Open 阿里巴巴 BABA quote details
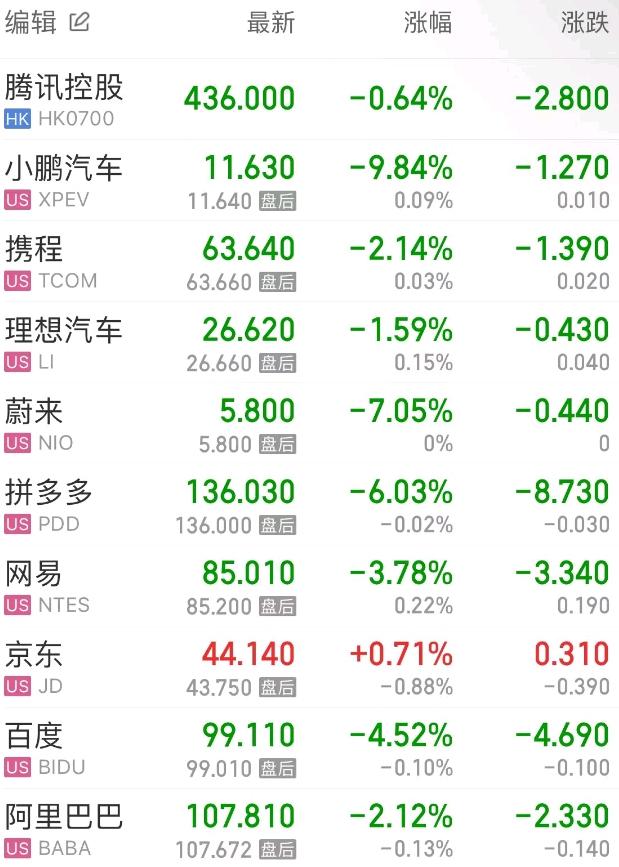Viewport: 619px width, 867px height. point(64,829)
